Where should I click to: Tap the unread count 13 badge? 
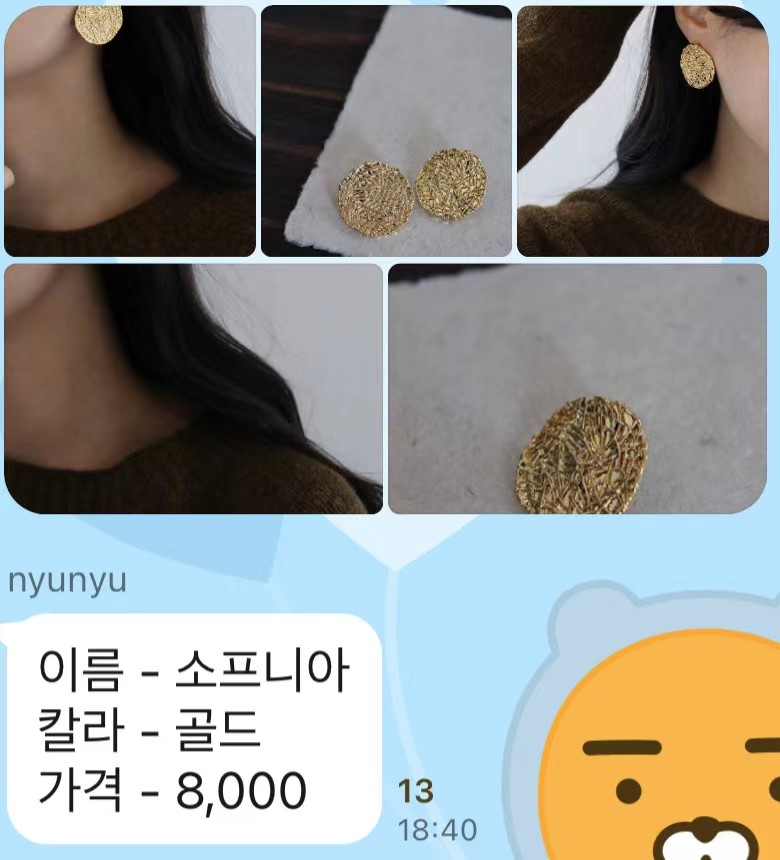pos(413,789)
